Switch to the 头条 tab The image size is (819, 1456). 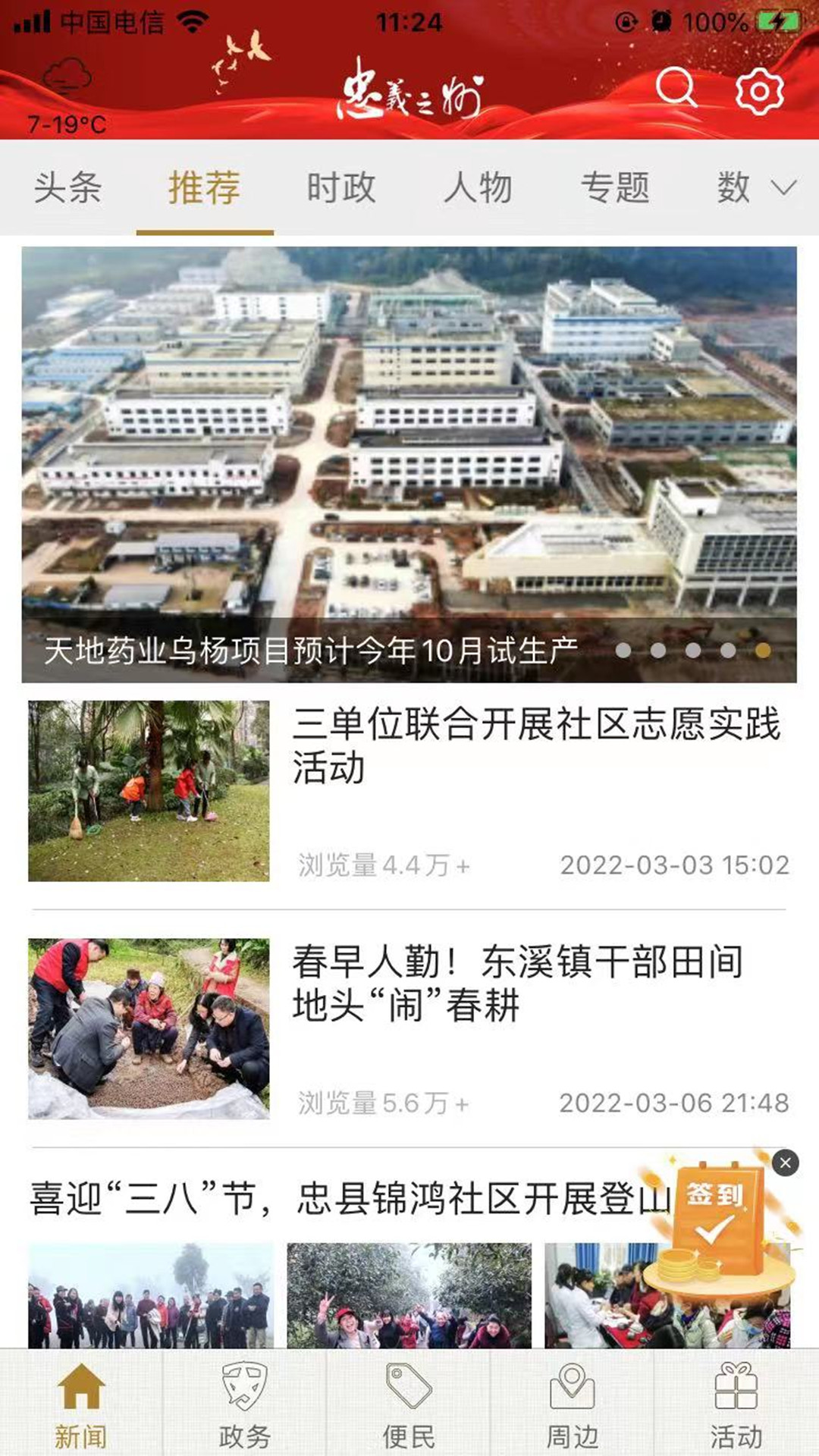tap(67, 190)
